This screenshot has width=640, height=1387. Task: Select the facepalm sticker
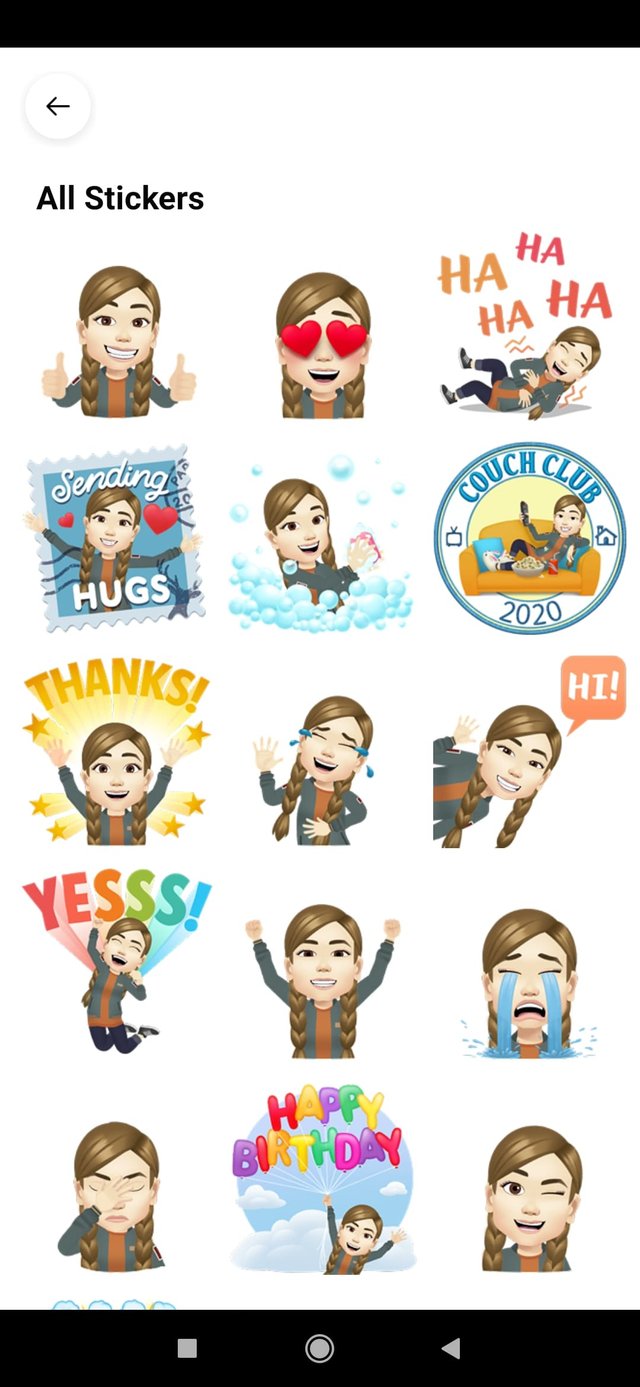coord(114,1195)
